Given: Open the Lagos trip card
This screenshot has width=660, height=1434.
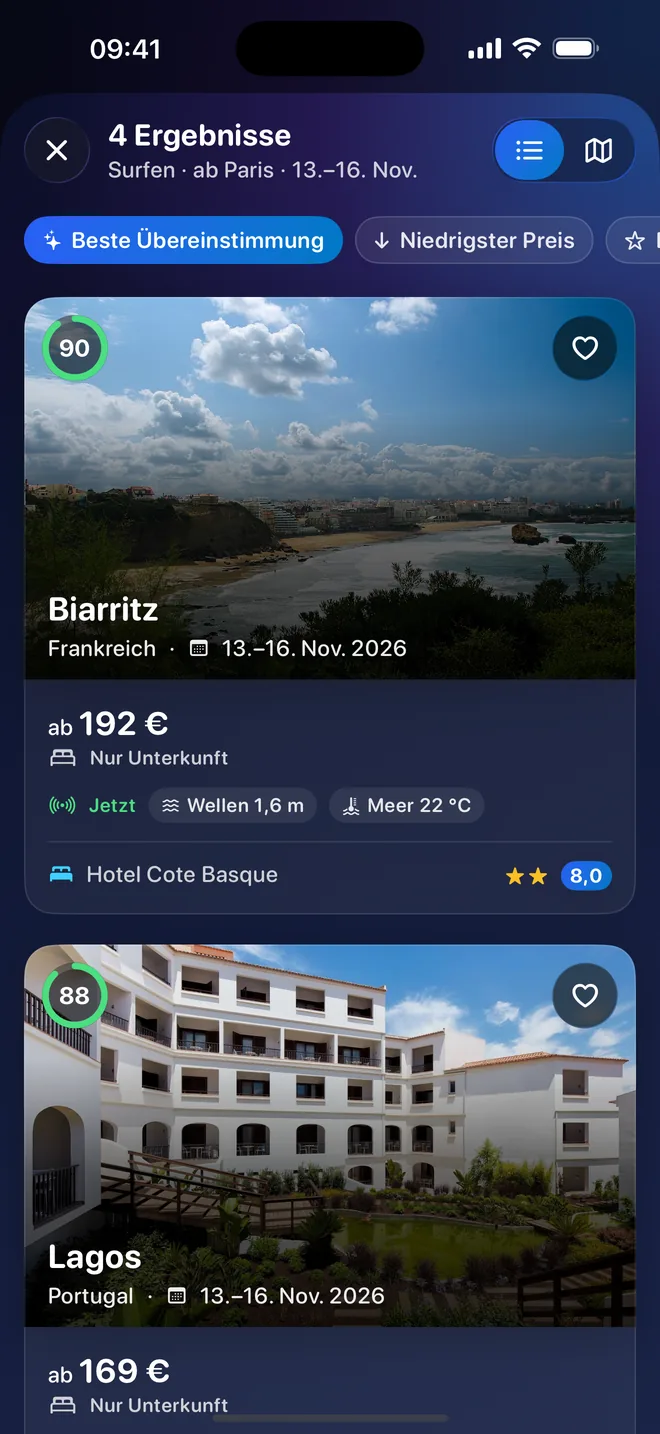Looking at the screenshot, I should click(330, 1189).
